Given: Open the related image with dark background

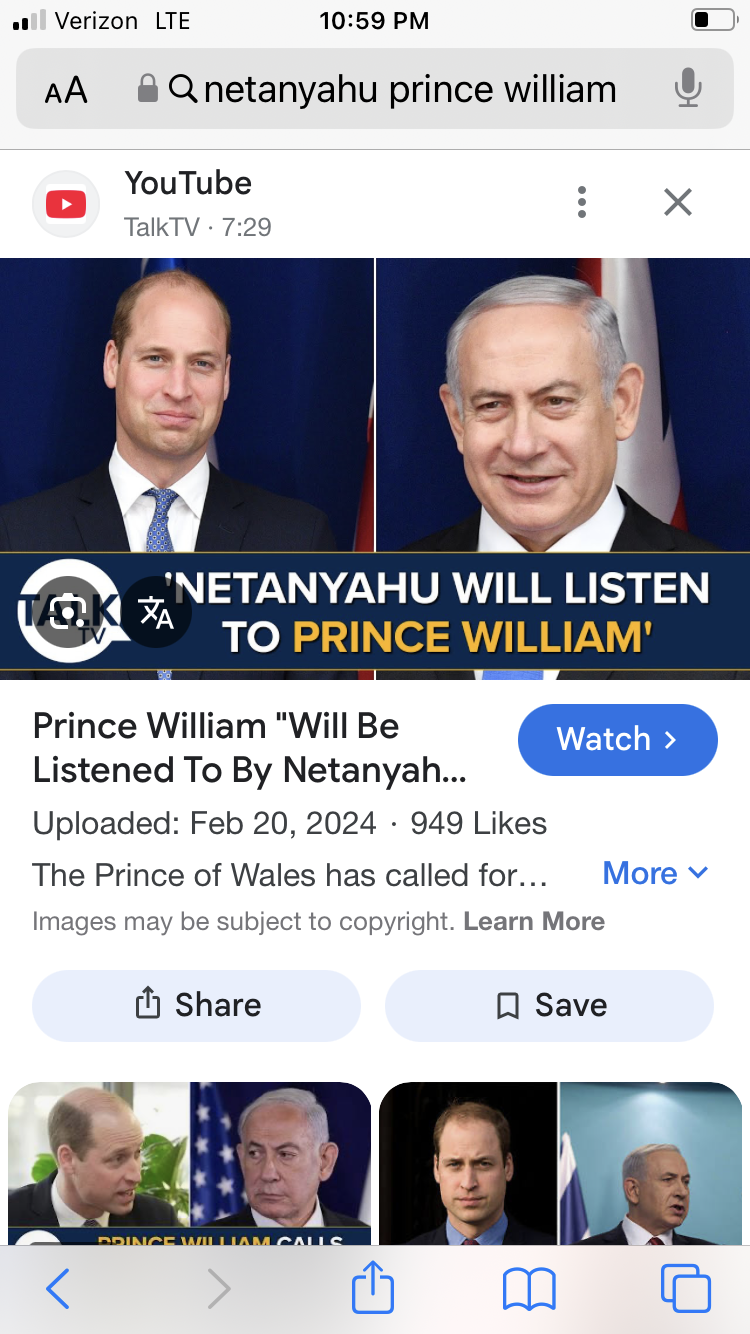Looking at the screenshot, I should point(560,1164).
